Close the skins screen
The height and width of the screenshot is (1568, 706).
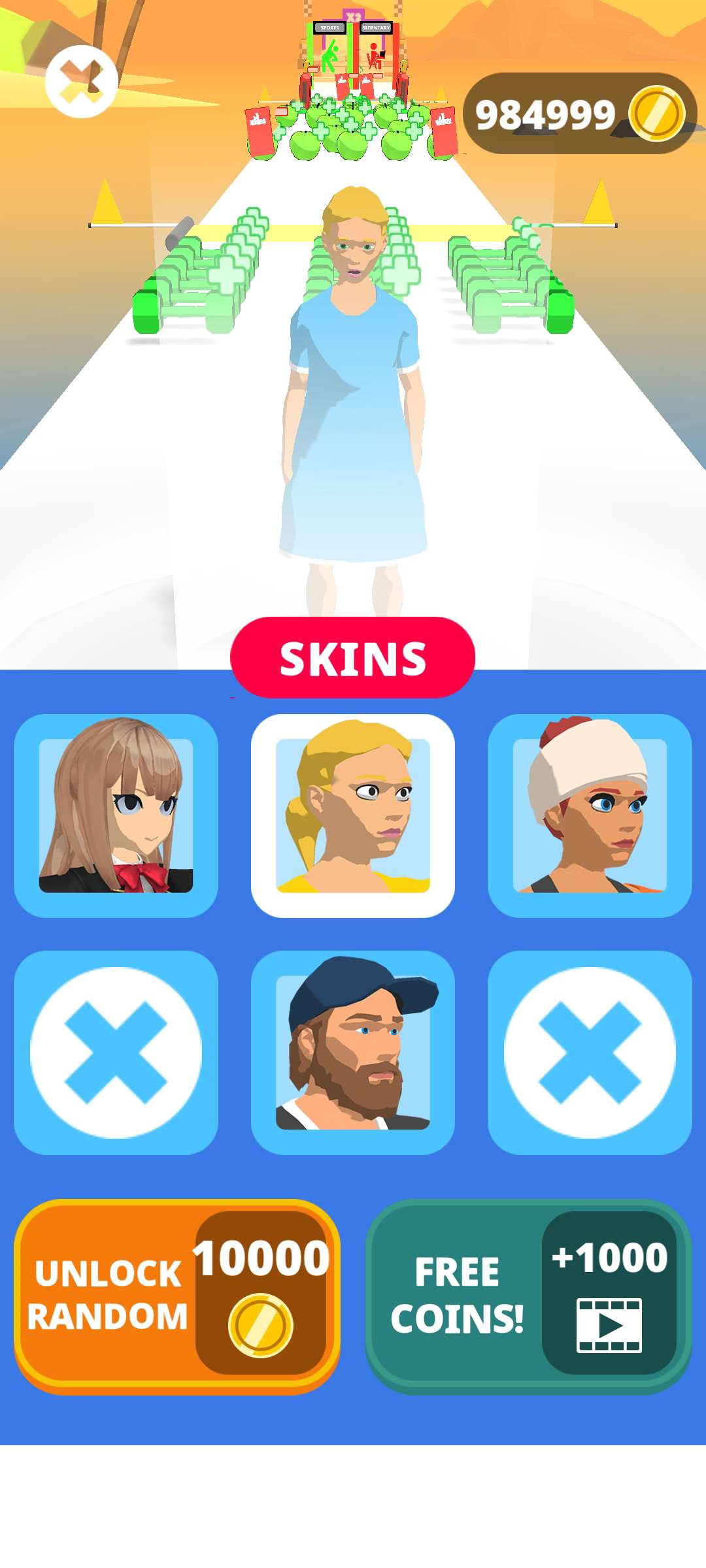(81, 82)
